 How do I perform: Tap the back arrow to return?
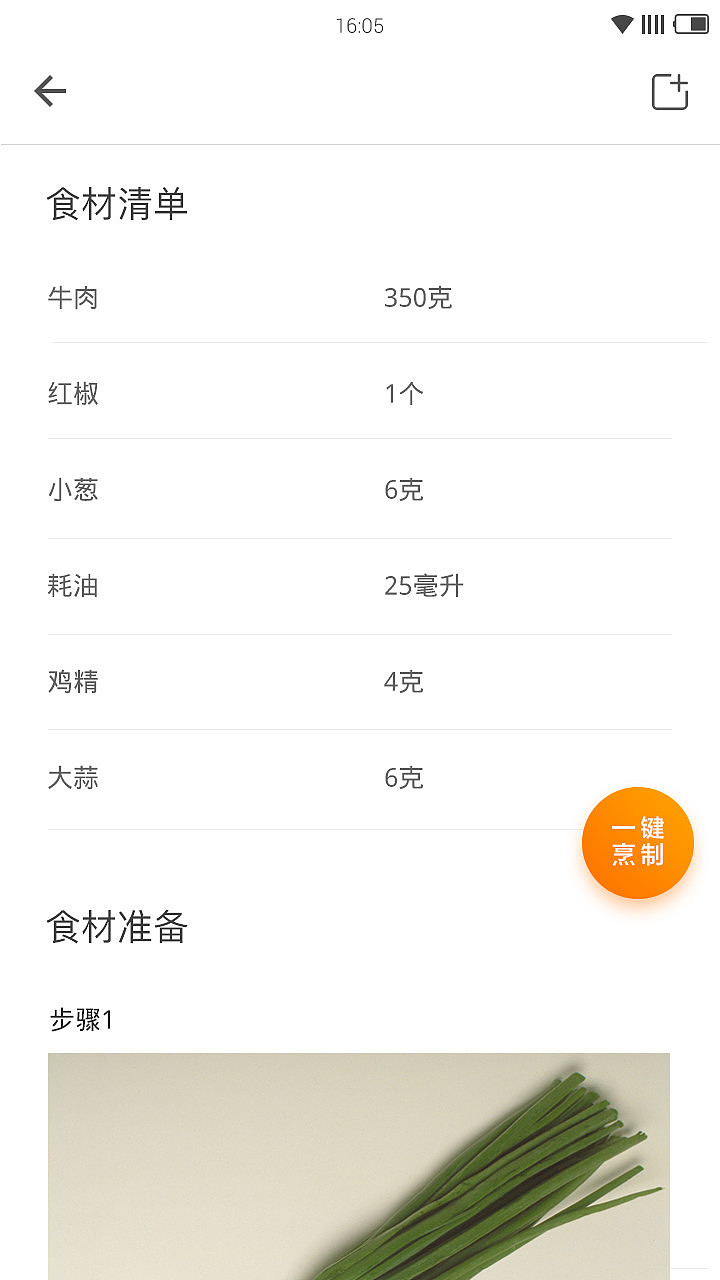pyautogui.click(x=50, y=90)
